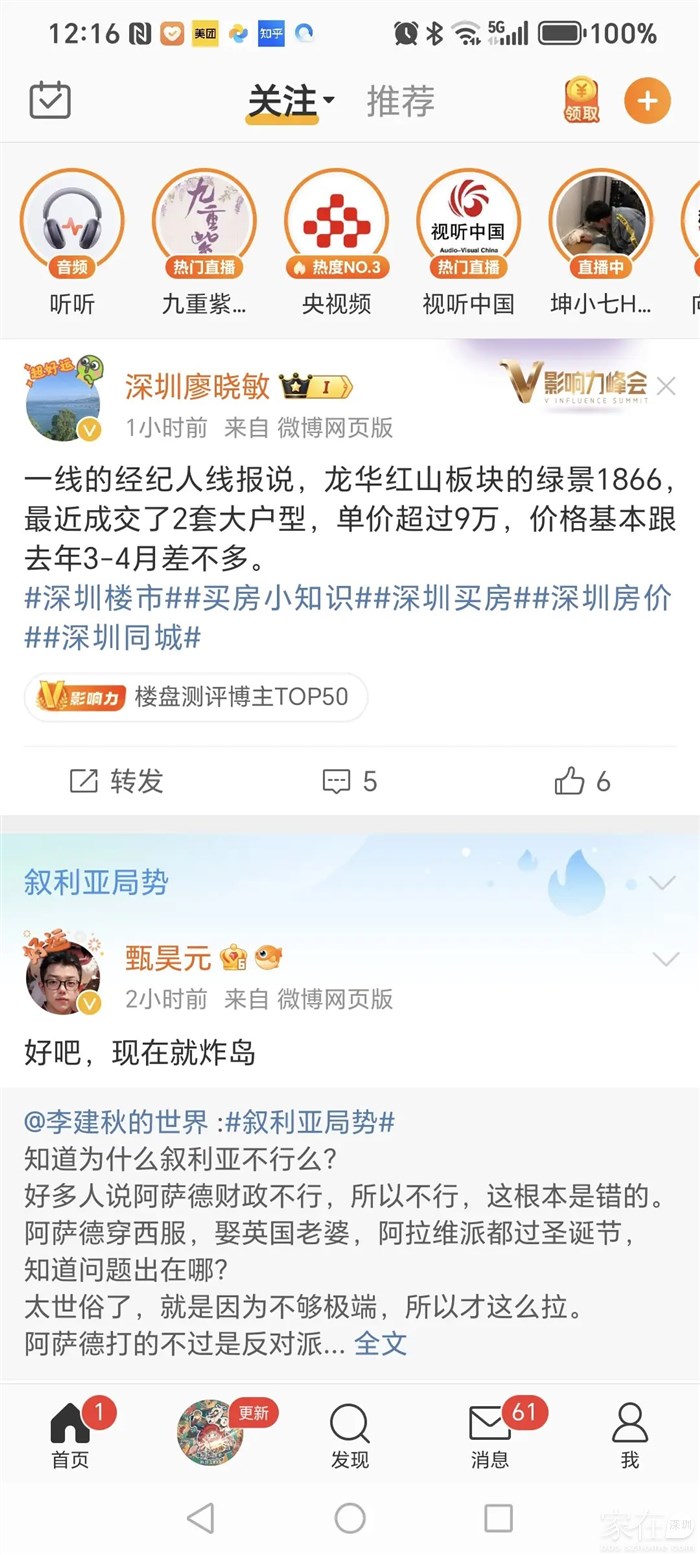Create a new post with plus button
The image size is (700, 1555).
click(647, 101)
